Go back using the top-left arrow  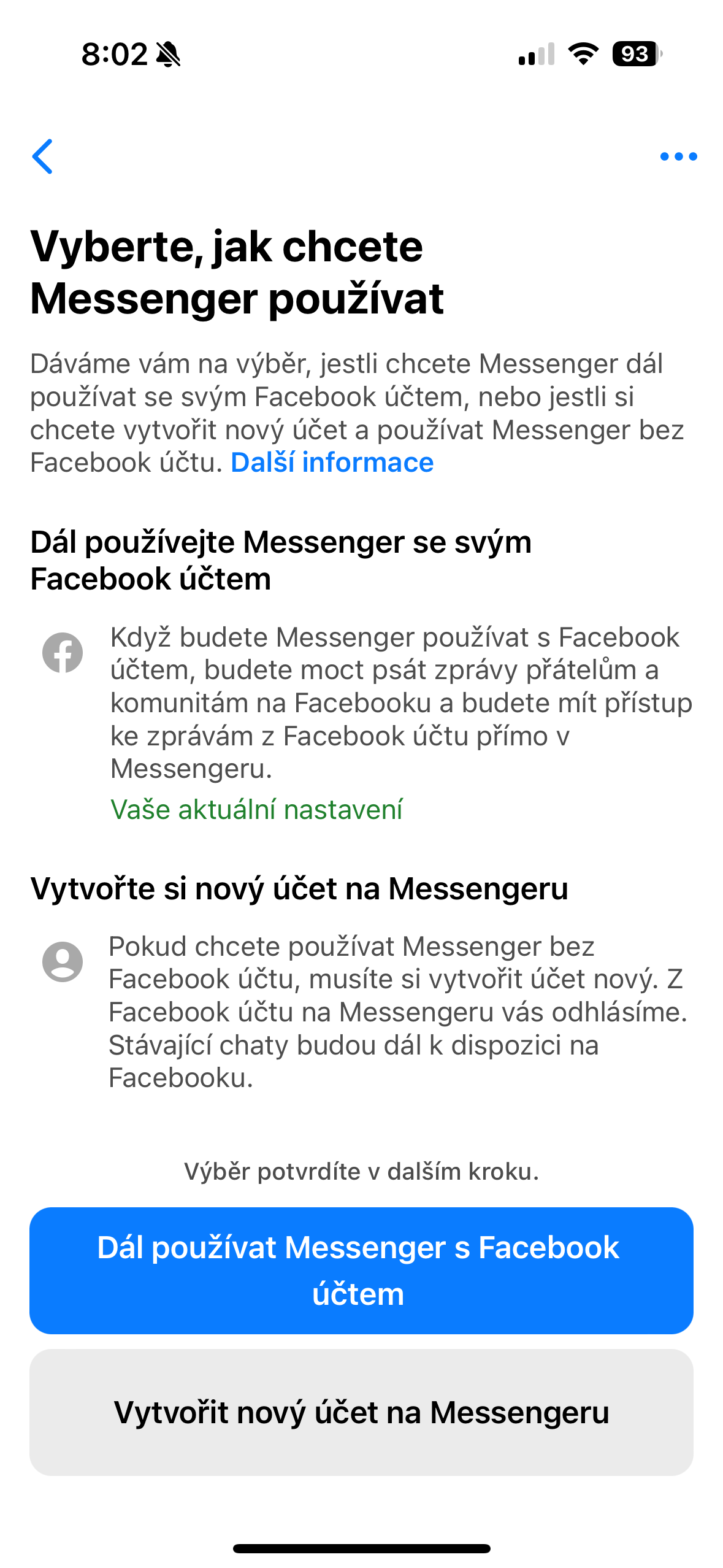(43, 156)
